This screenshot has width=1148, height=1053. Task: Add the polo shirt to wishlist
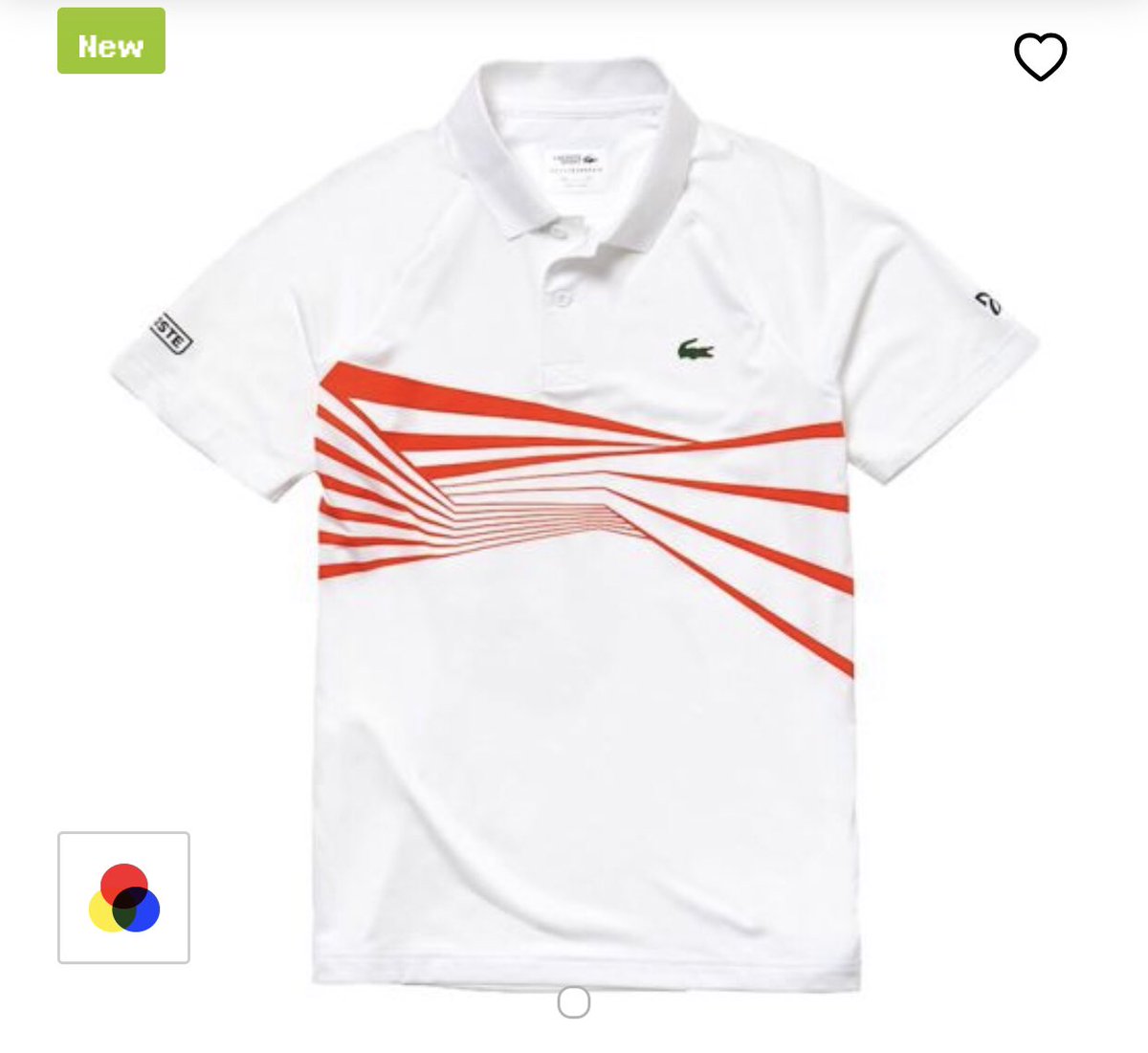coord(1040,57)
